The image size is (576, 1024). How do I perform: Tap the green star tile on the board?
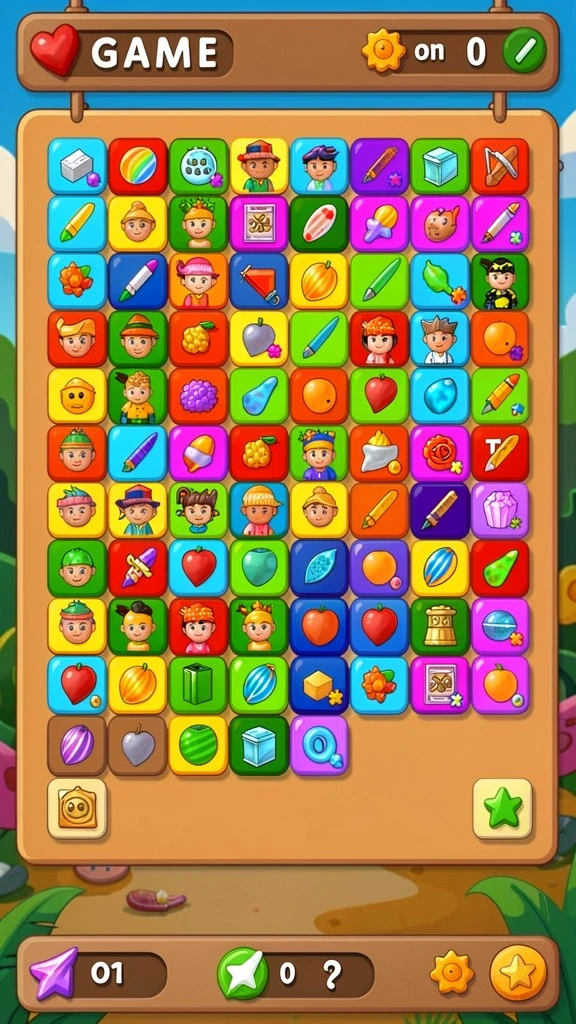pyautogui.click(x=502, y=808)
